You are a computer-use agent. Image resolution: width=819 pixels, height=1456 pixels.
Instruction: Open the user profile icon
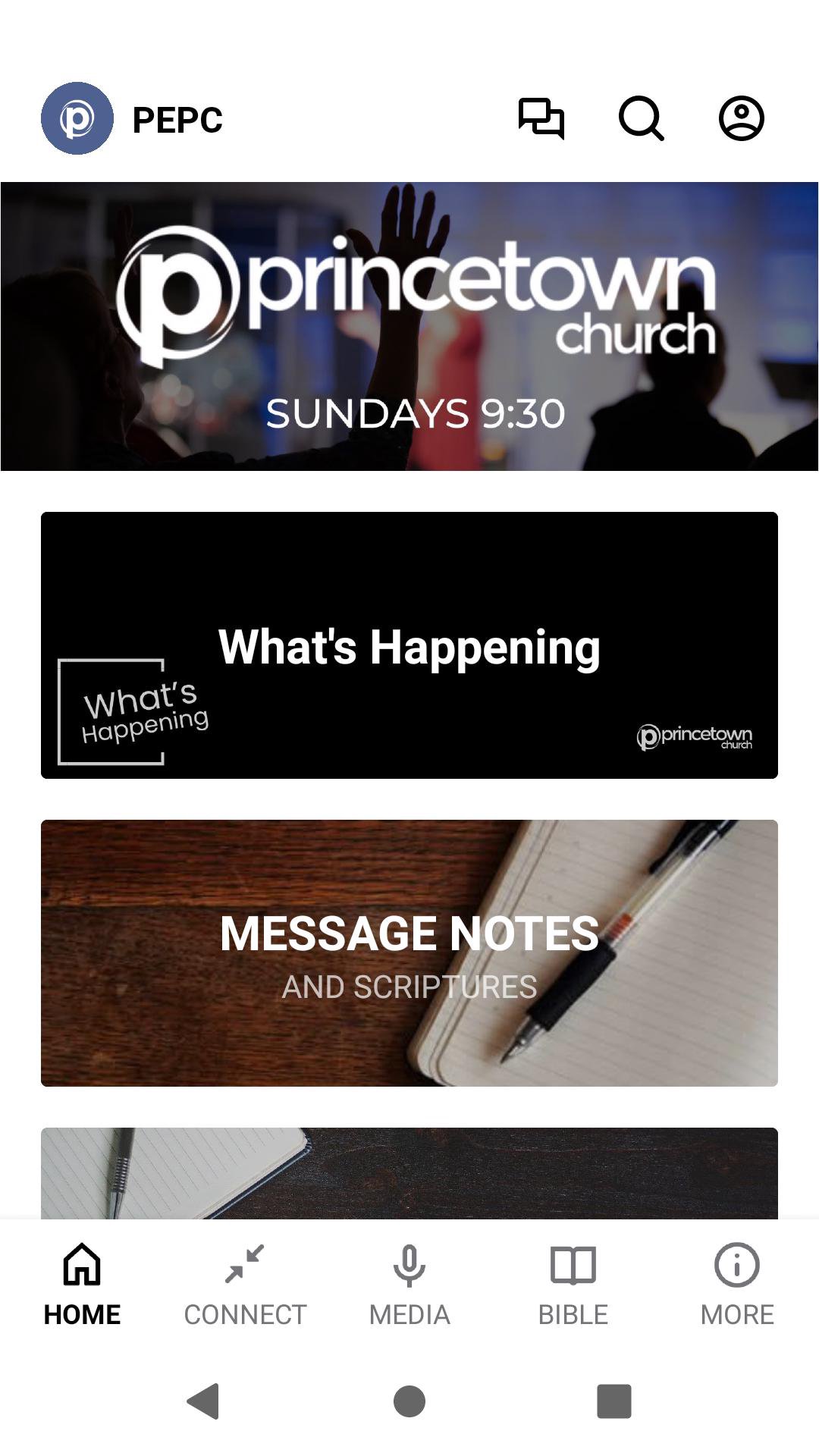(x=741, y=118)
